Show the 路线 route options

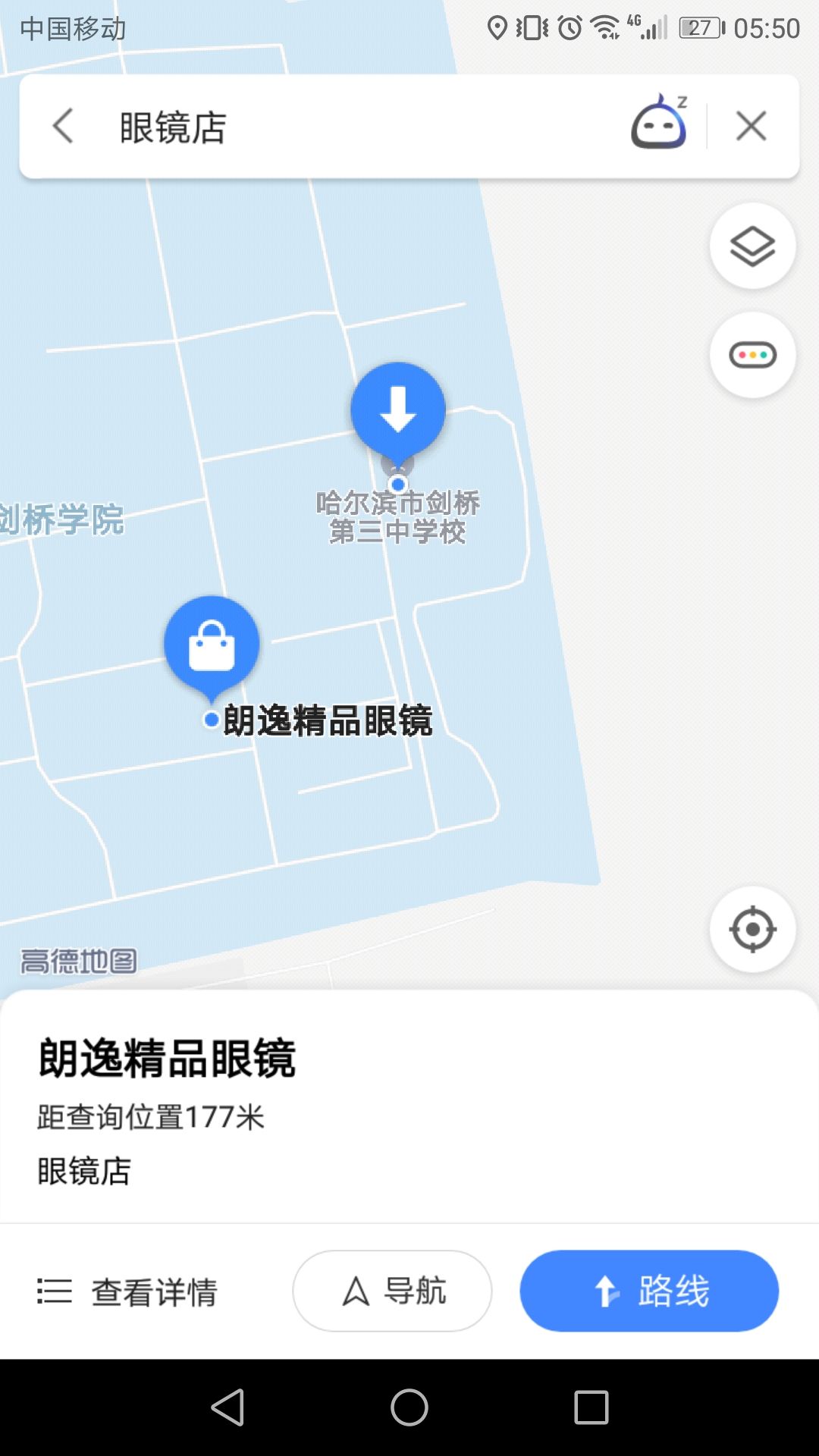tap(649, 1291)
